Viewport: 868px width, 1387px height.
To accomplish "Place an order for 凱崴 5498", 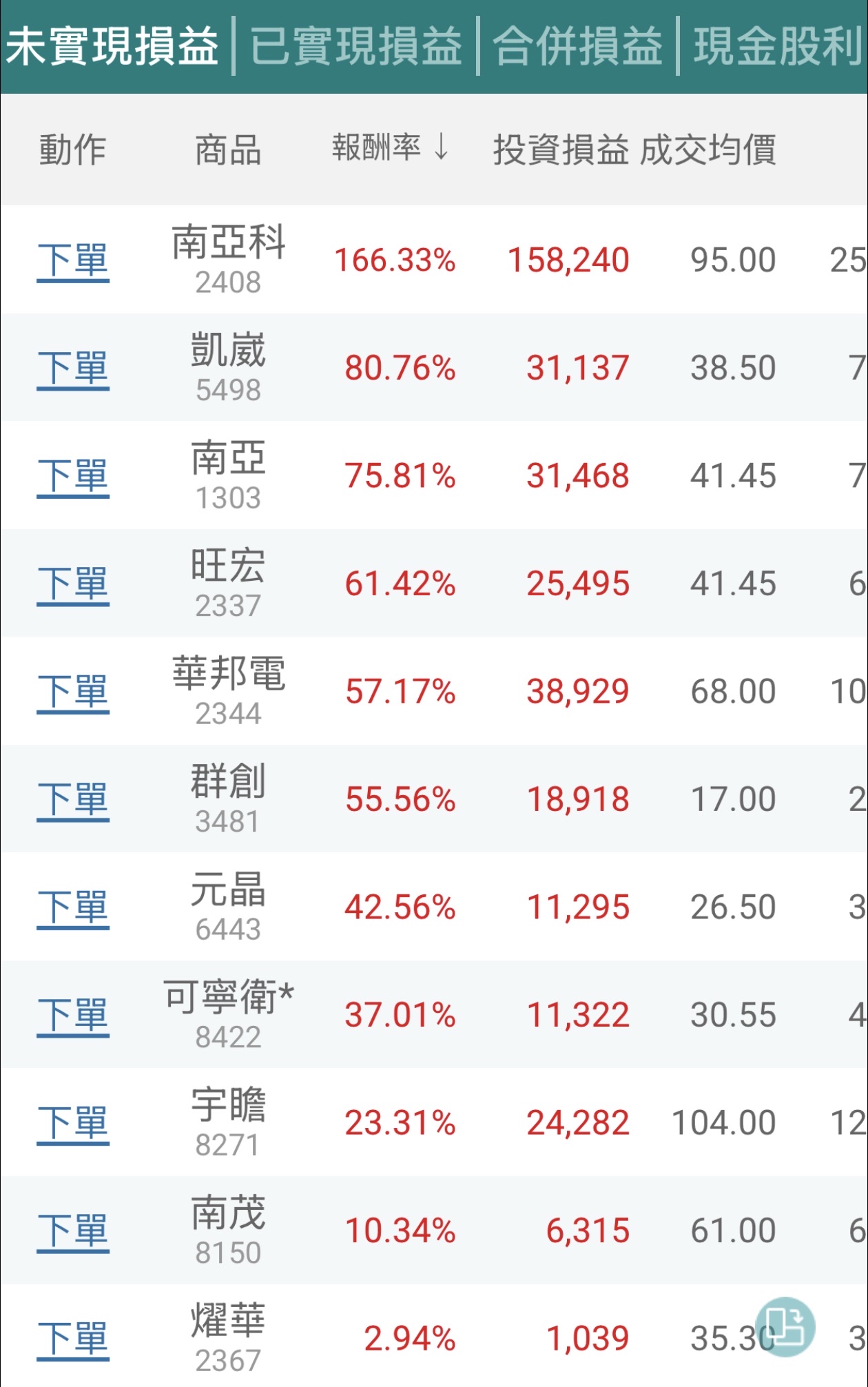I will pos(72,369).
